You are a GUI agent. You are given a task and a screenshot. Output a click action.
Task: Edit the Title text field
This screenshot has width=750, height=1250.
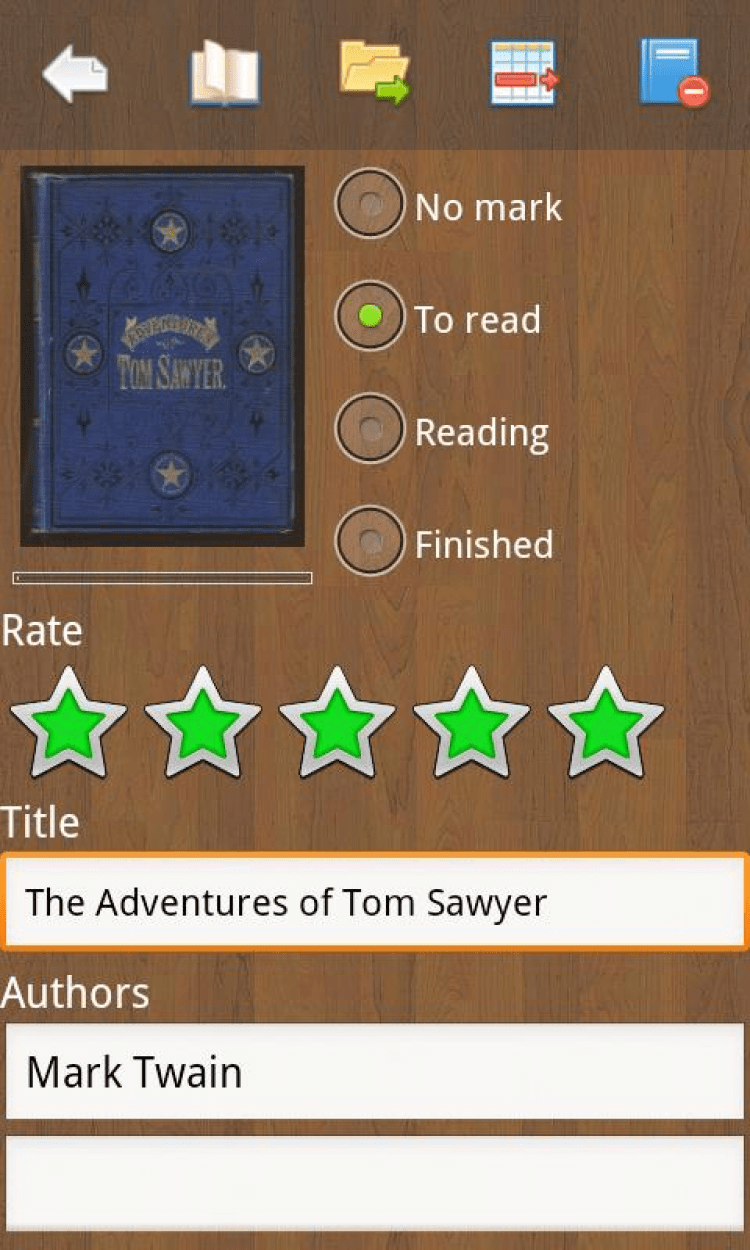[375, 902]
